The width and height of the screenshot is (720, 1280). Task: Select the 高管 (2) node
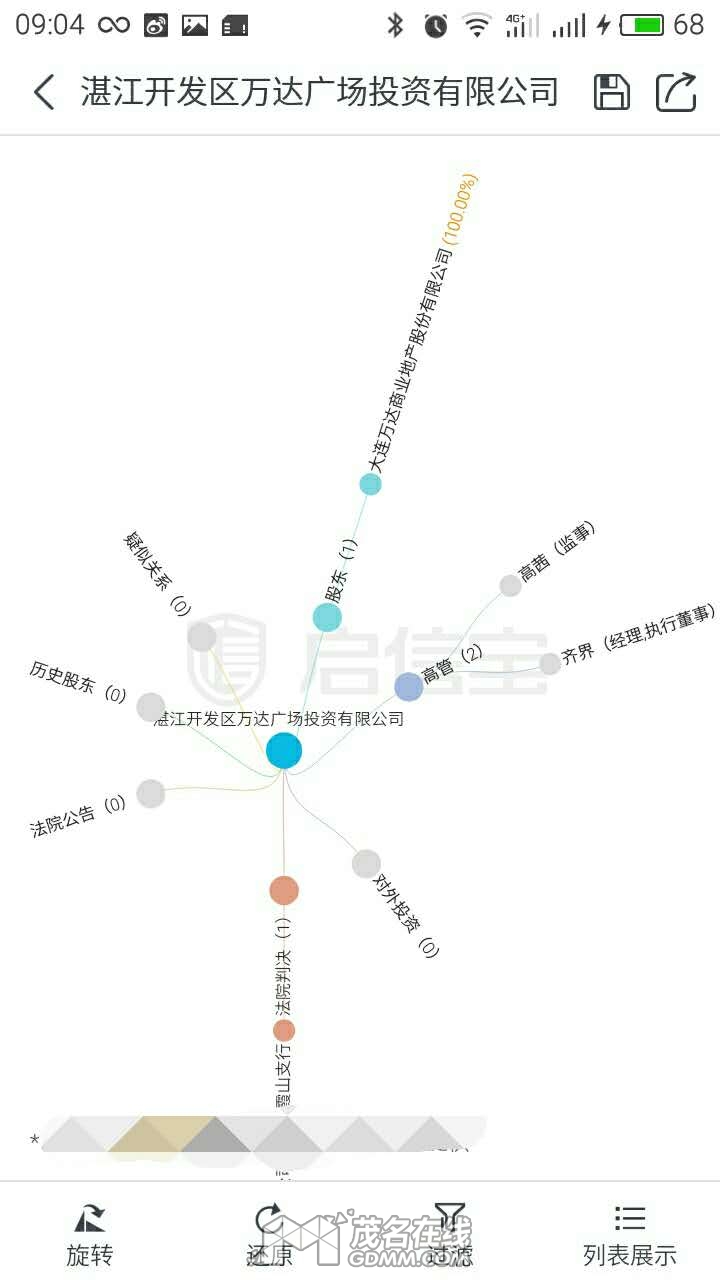[408, 686]
